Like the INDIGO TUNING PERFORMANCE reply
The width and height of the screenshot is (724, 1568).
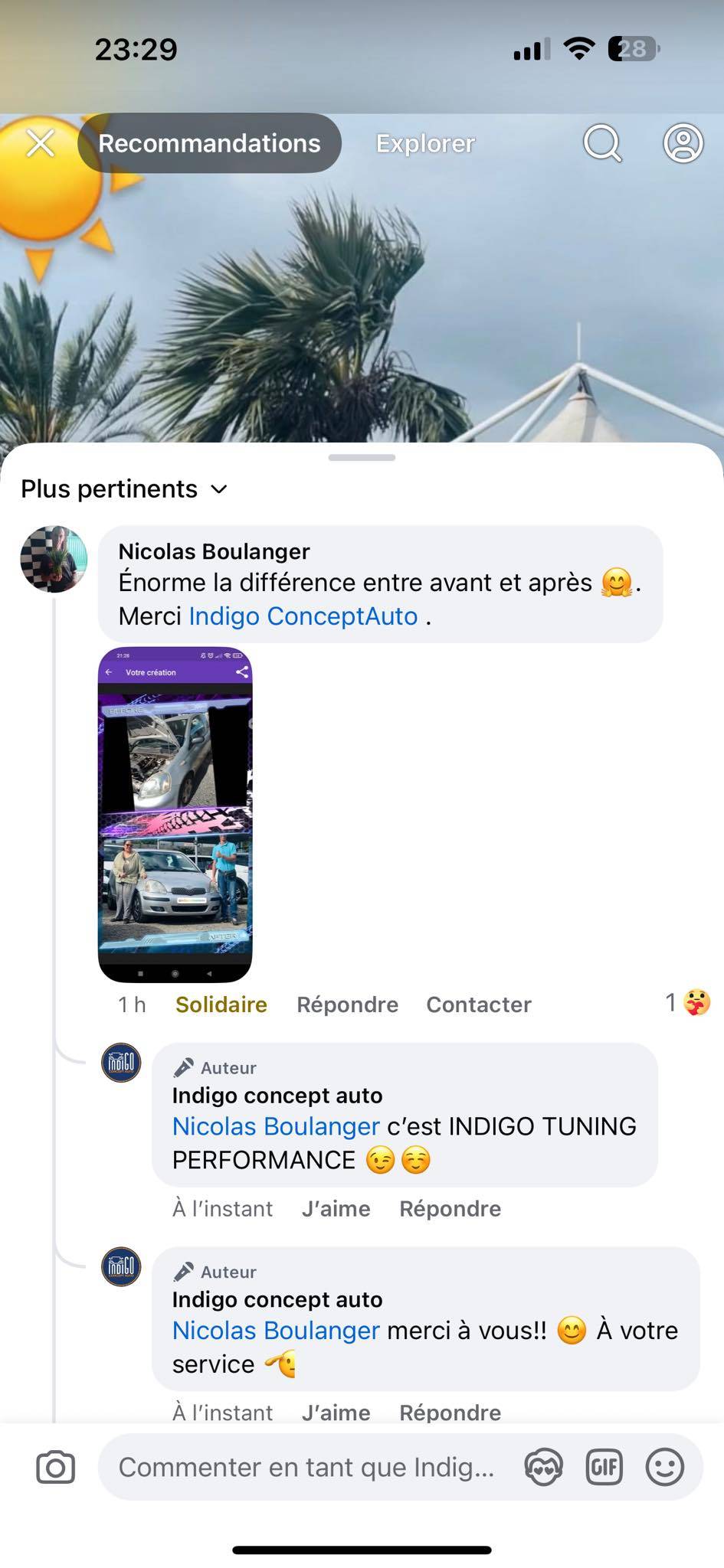(336, 1209)
